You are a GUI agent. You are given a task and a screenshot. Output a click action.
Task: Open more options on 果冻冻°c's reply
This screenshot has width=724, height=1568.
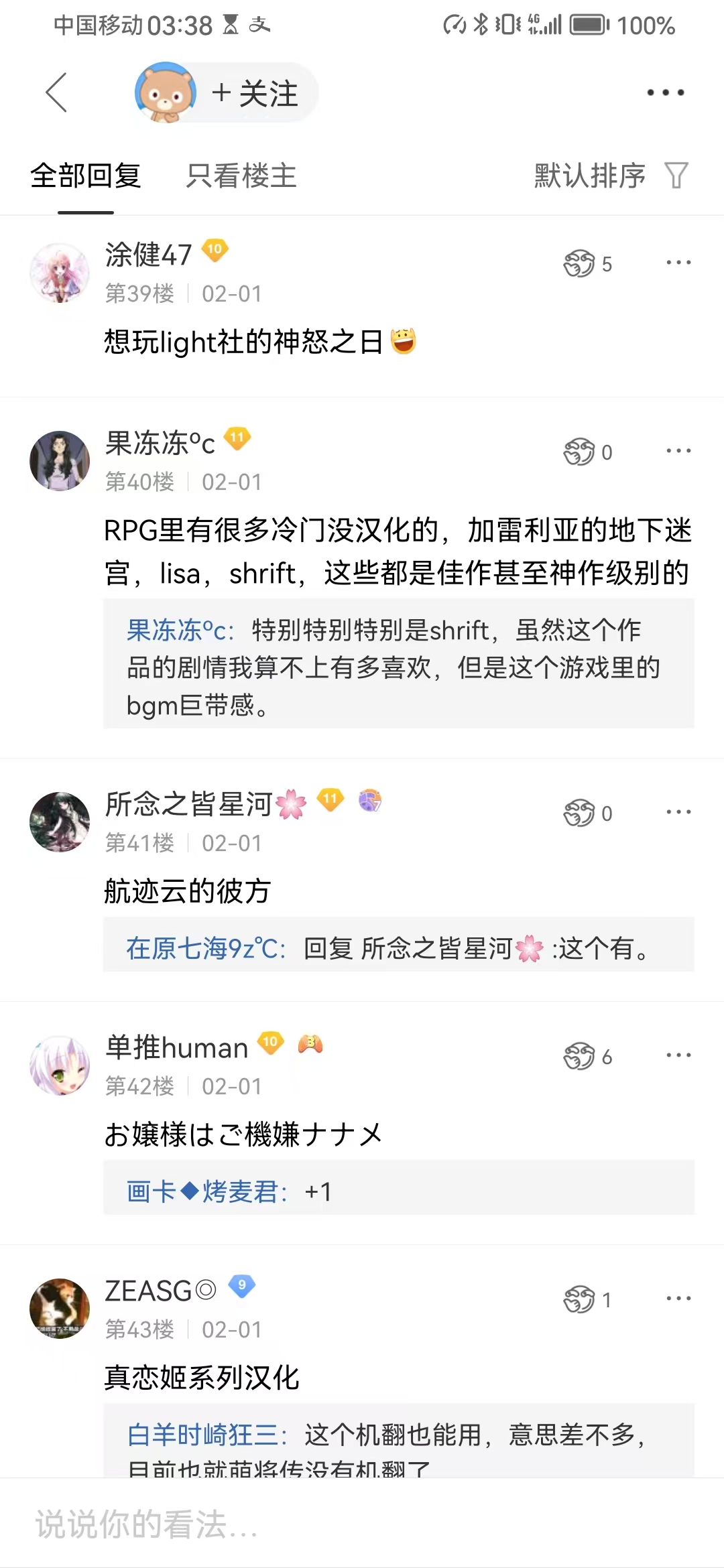[x=678, y=451]
